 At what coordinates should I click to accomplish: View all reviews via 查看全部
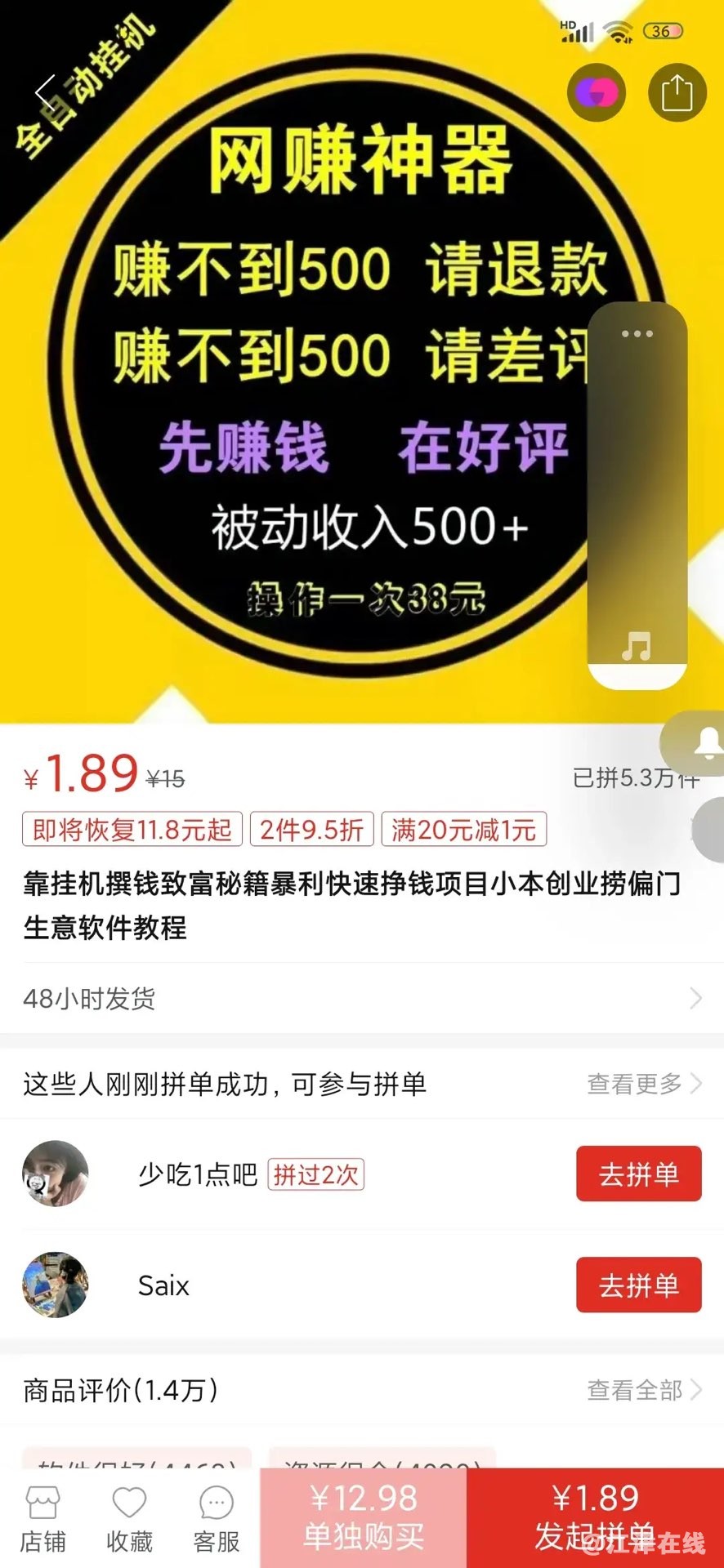point(644,1389)
